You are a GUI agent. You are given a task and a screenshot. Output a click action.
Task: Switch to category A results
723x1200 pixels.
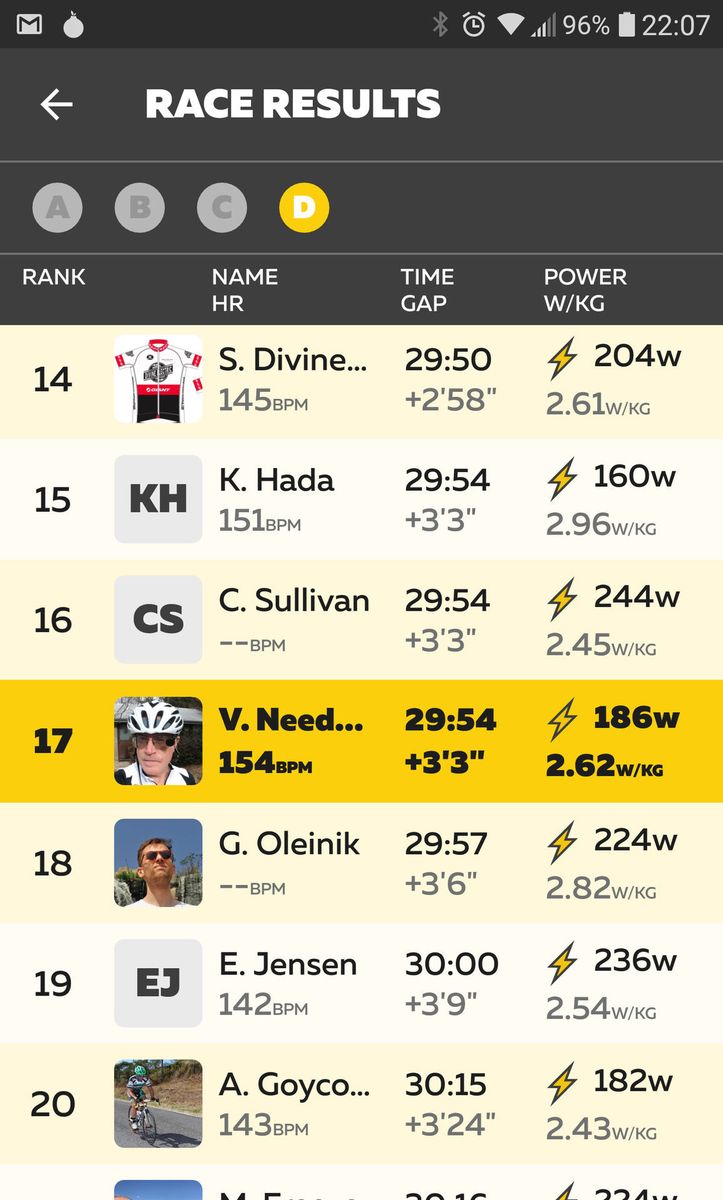pyautogui.click(x=58, y=207)
